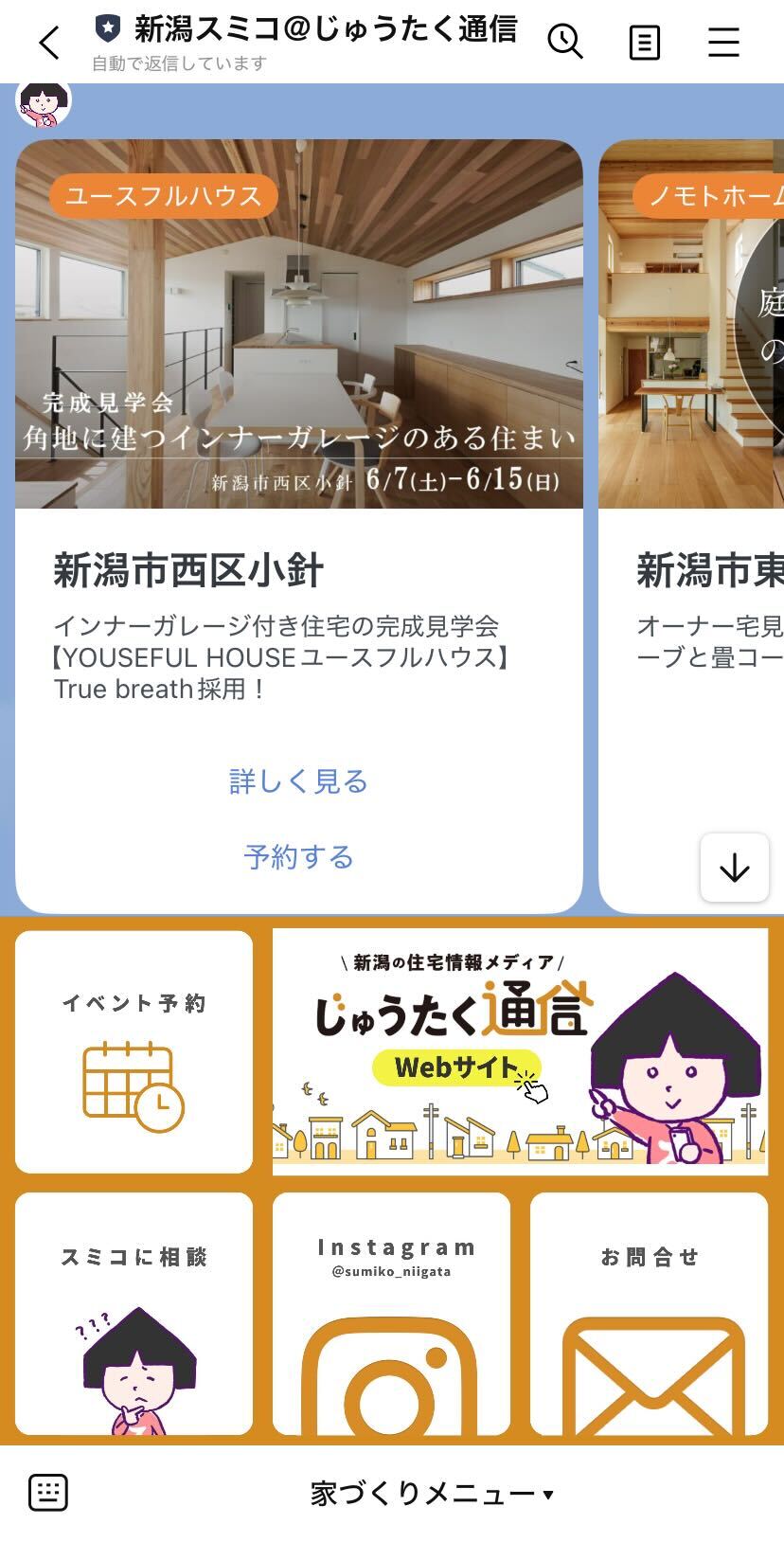Open スミコに相談 tile
This screenshot has width=784, height=1542.
pos(134,1314)
